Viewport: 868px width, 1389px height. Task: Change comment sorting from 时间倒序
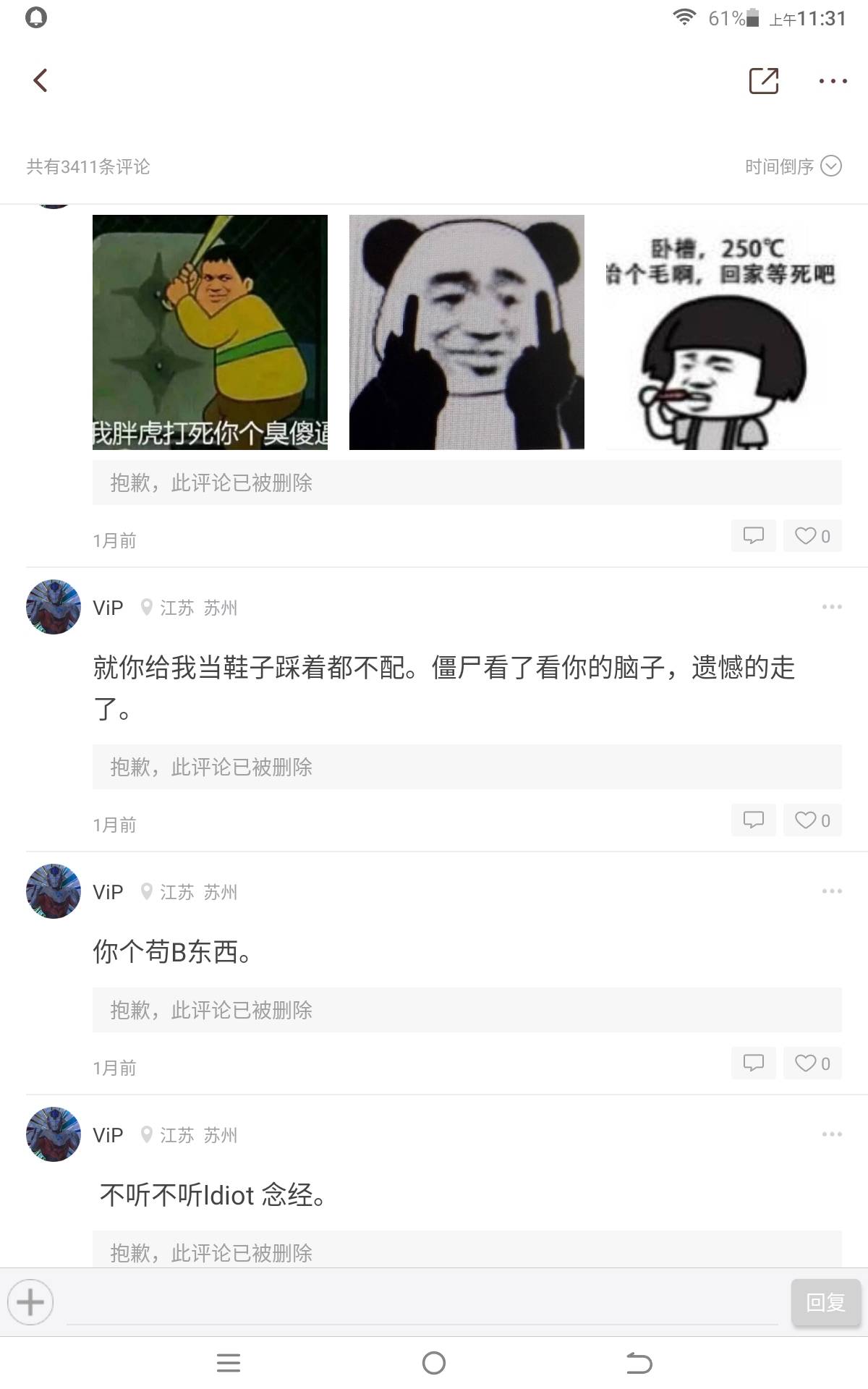pyautogui.click(x=793, y=166)
